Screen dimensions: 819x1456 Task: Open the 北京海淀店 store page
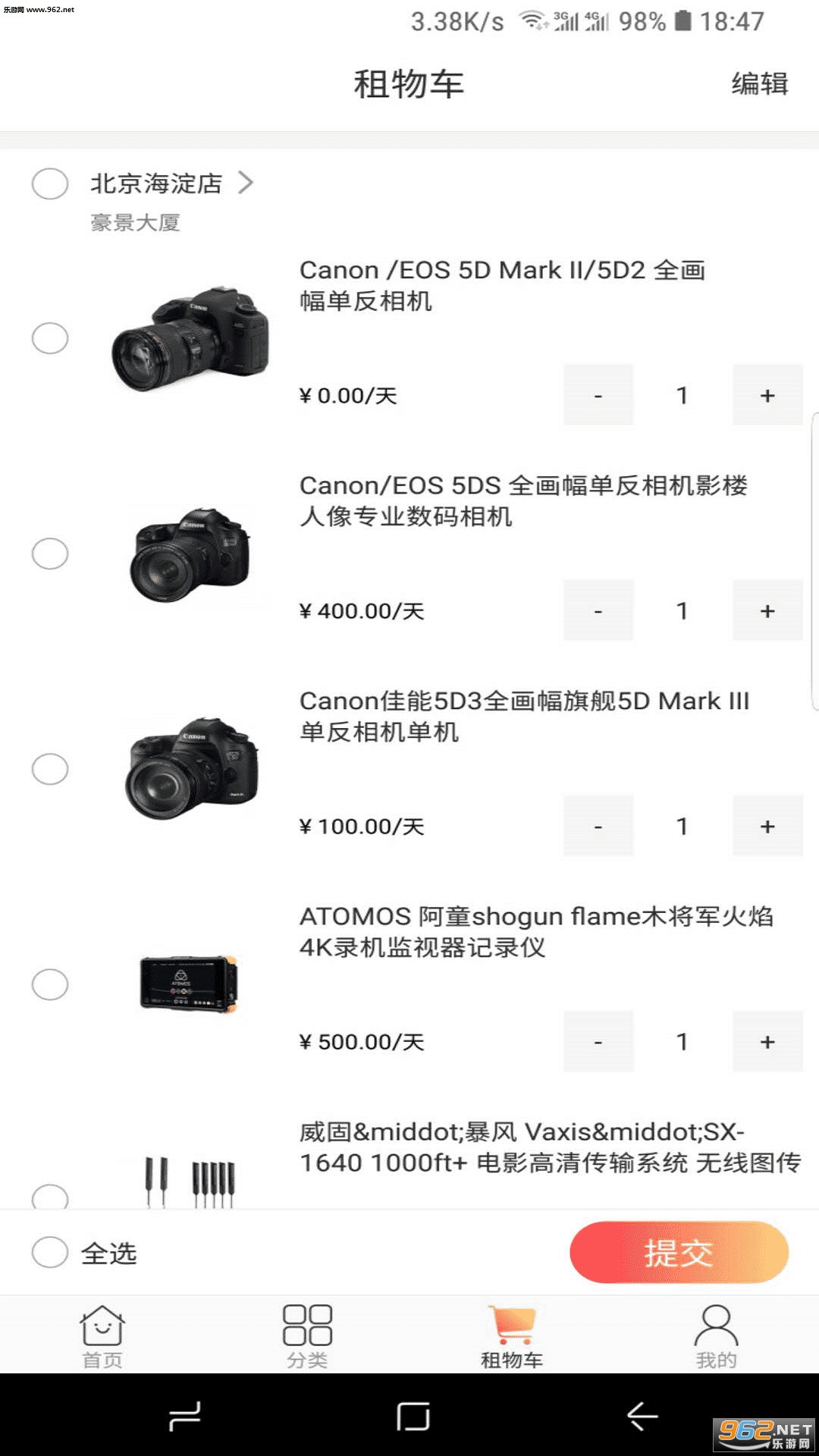point(171,184)
